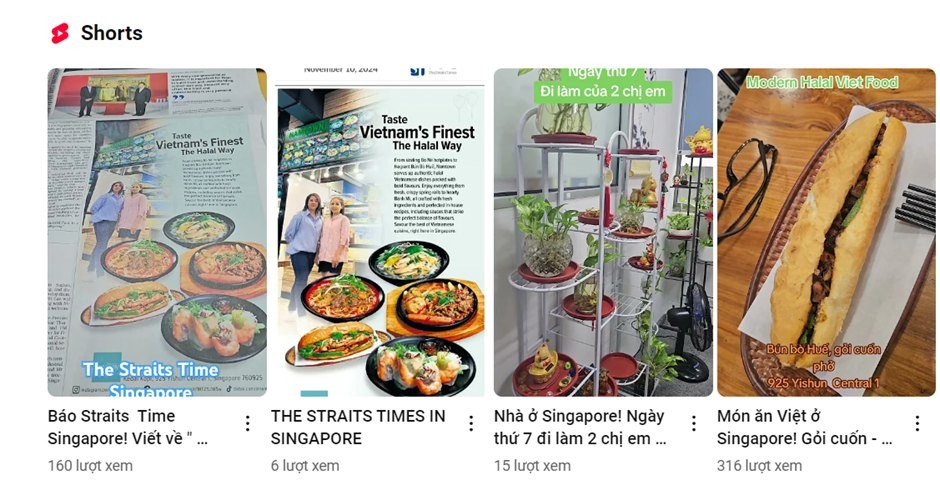The image size is (940, 490).
Task: Open three-dot menu for Món ăn Việt short
Action: coord(916,423)
